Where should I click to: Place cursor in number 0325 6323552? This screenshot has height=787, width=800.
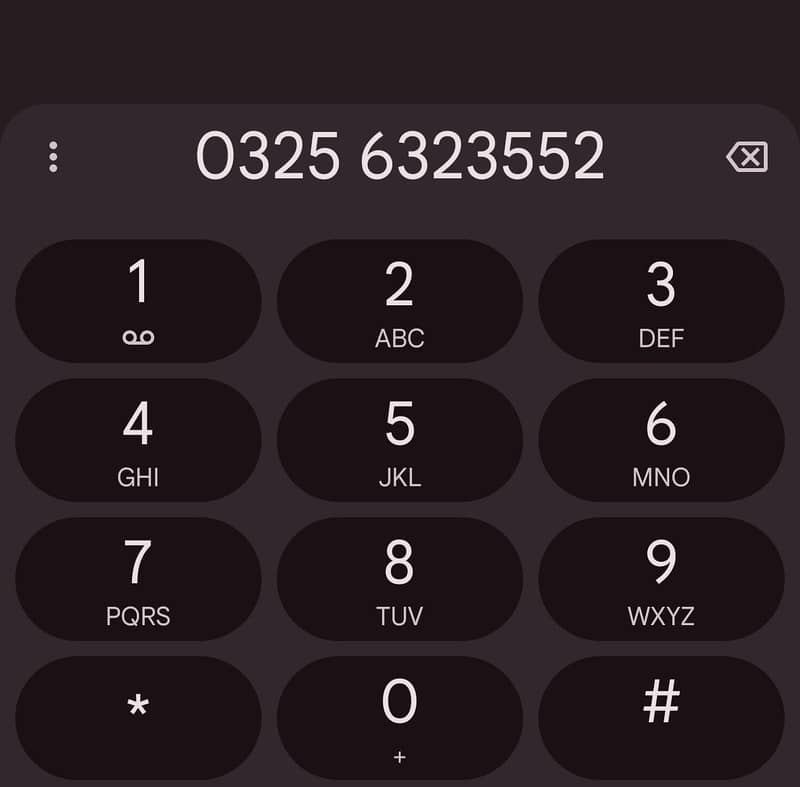[x=400, y=157]
